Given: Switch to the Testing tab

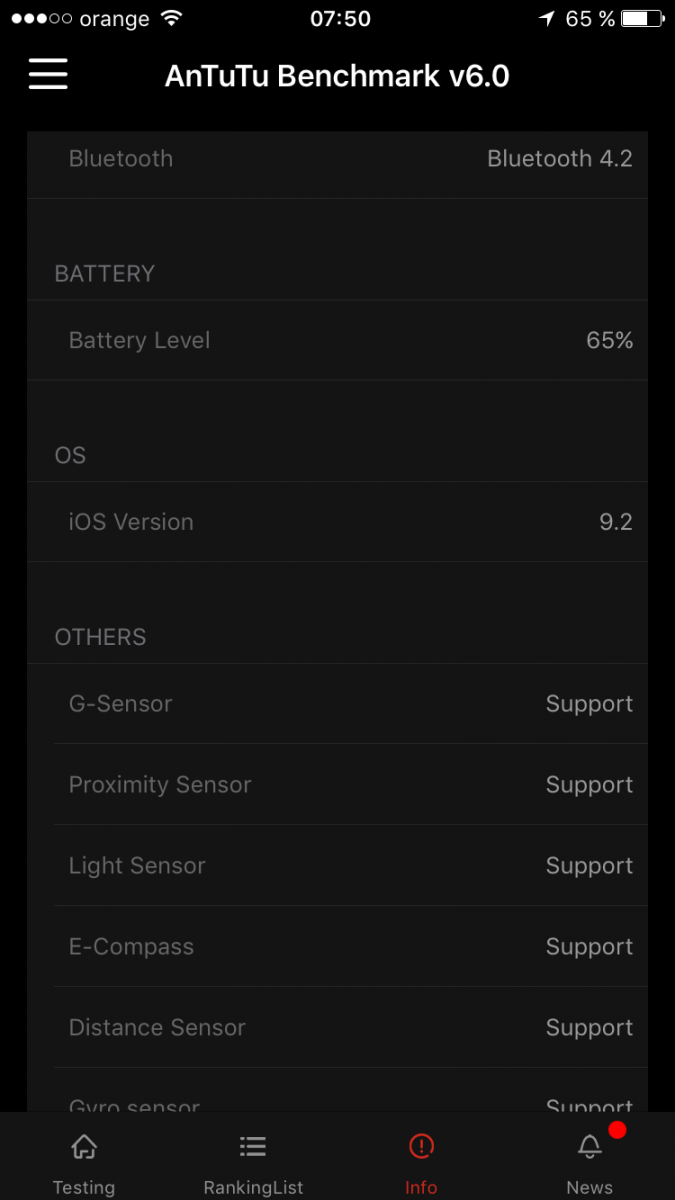Looking at the screenshot, I should click(84, 1164).
